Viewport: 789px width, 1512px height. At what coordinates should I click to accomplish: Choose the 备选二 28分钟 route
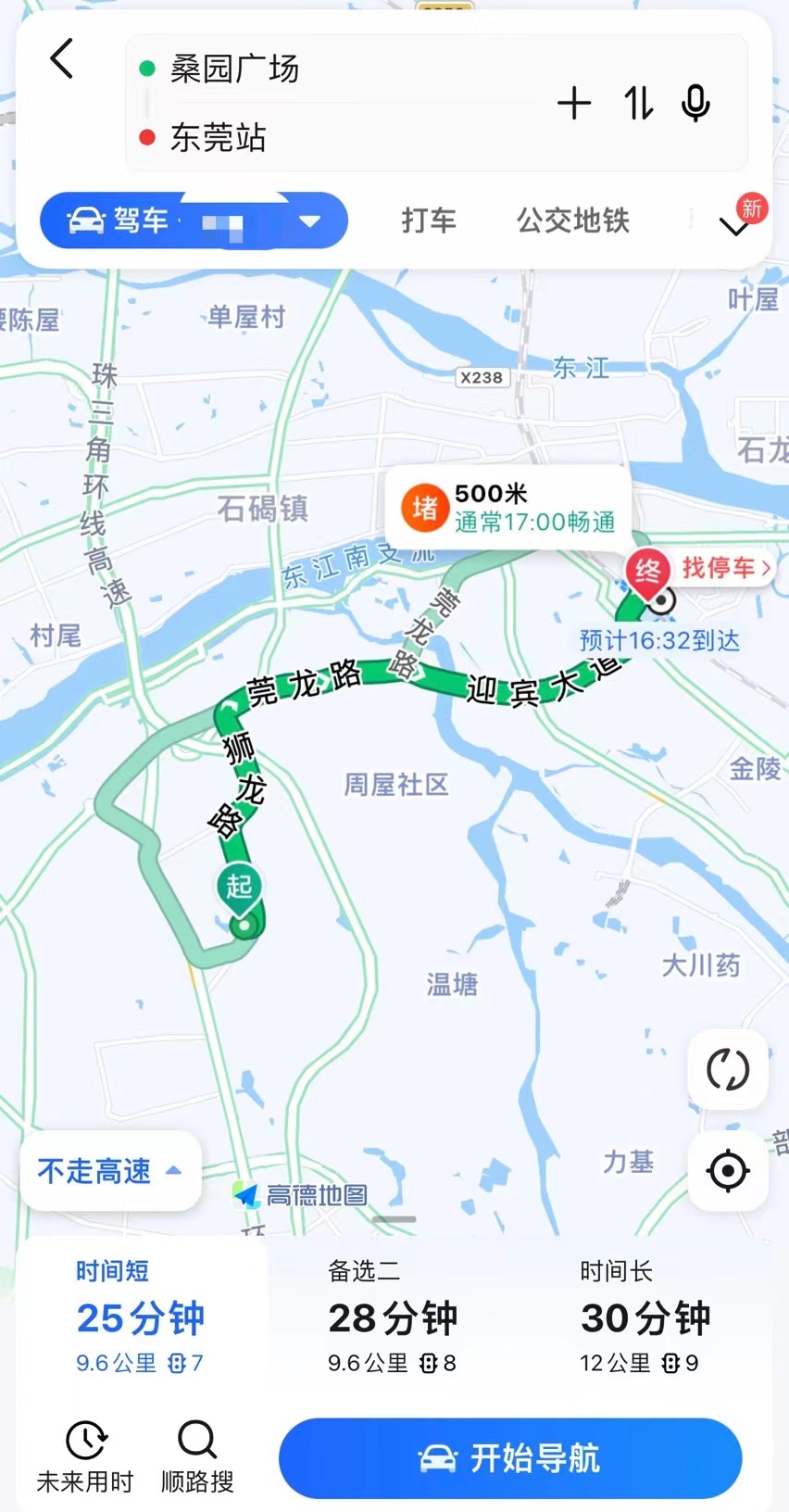coord(393,1317)
